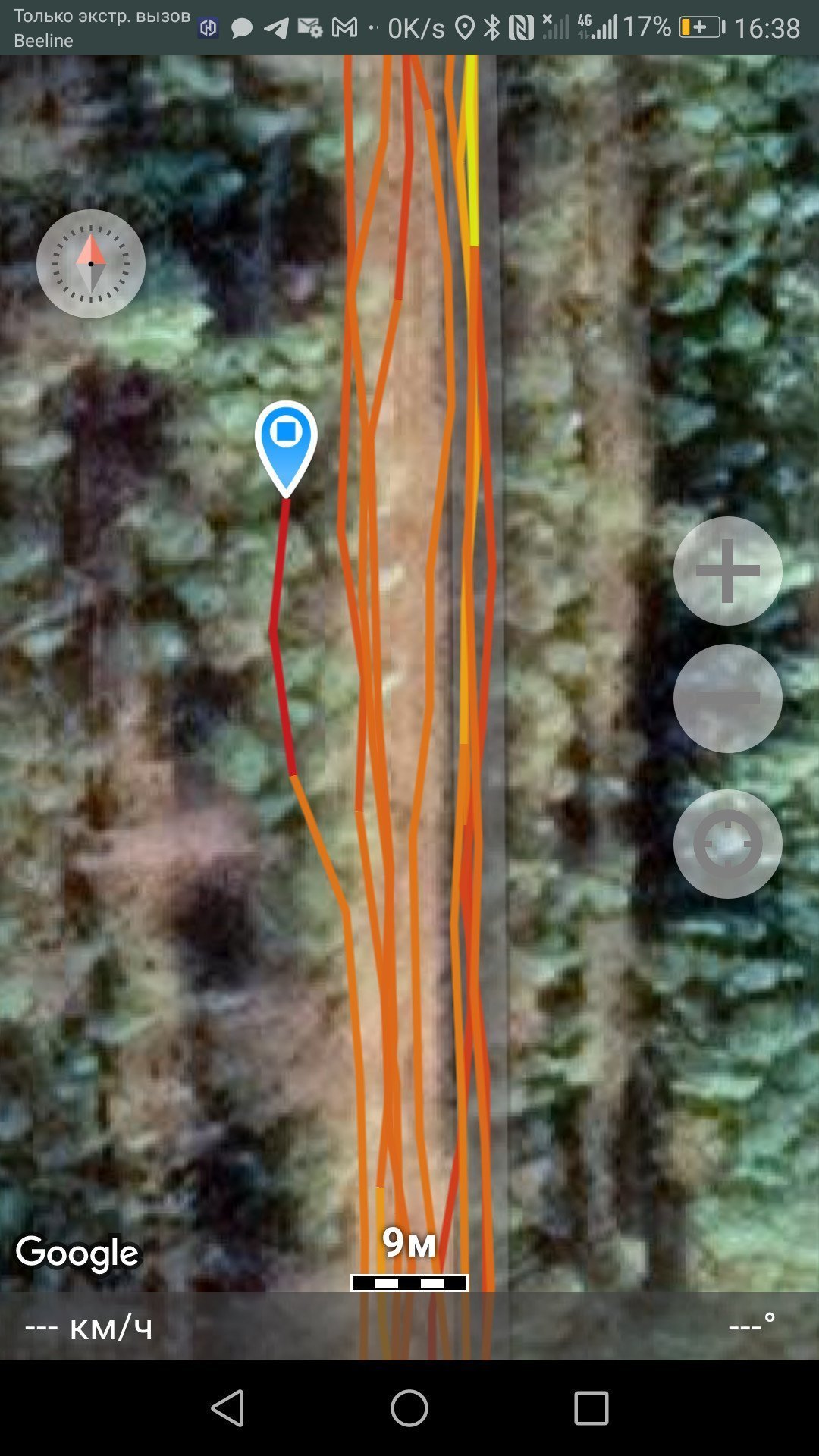Viewport: 819px width, 1456px height.
Task: Go back using the system back button
Action: 227,1408
